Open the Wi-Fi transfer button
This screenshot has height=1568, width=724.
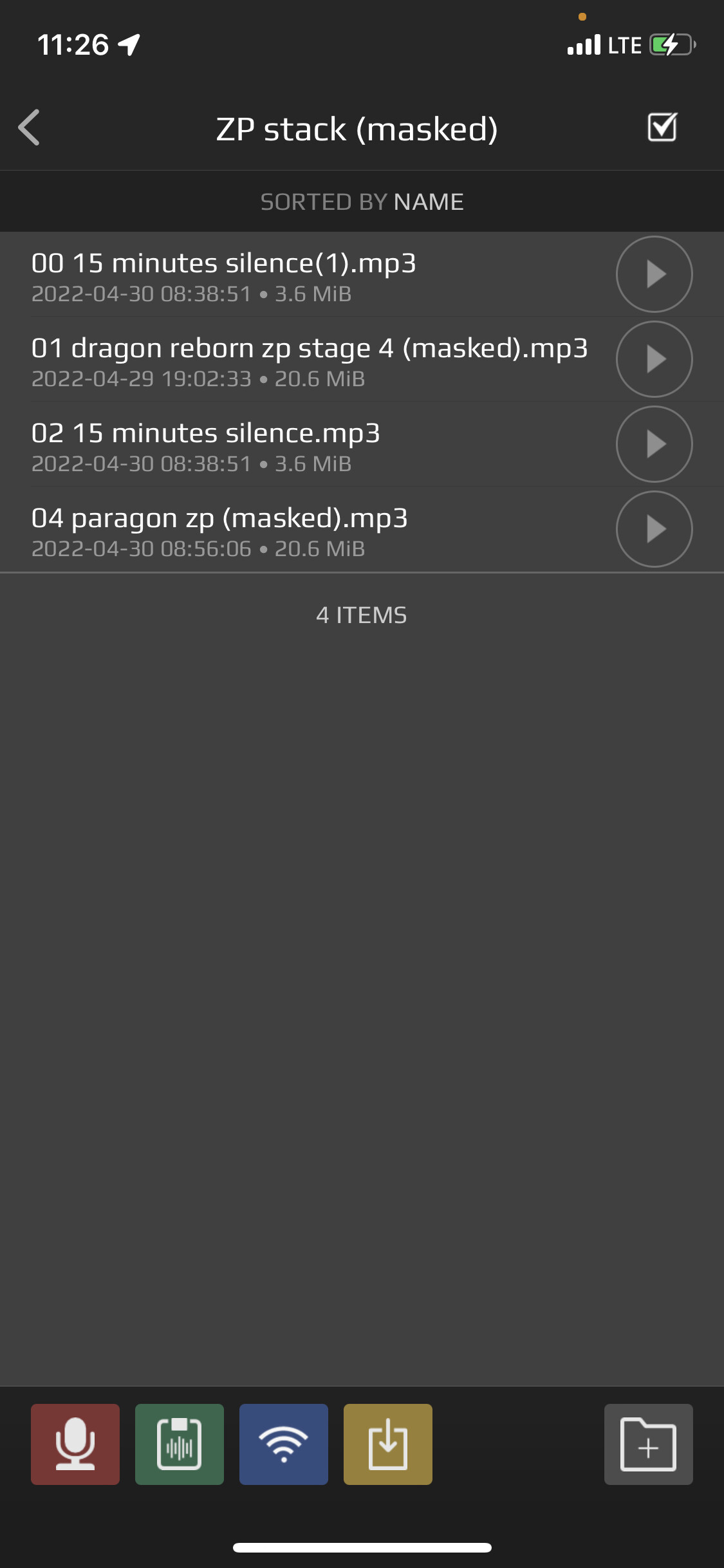pyautogui.click(x=284, y=1444)
